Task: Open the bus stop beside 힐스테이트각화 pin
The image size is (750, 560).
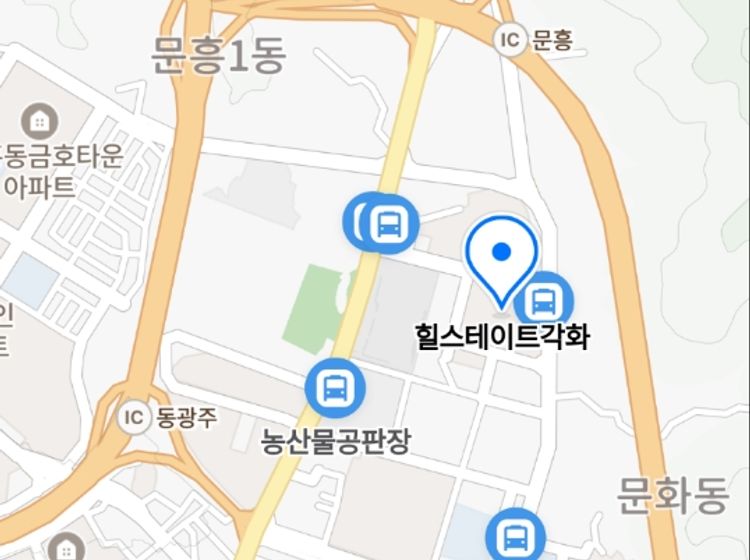Action: pos(545,299)
